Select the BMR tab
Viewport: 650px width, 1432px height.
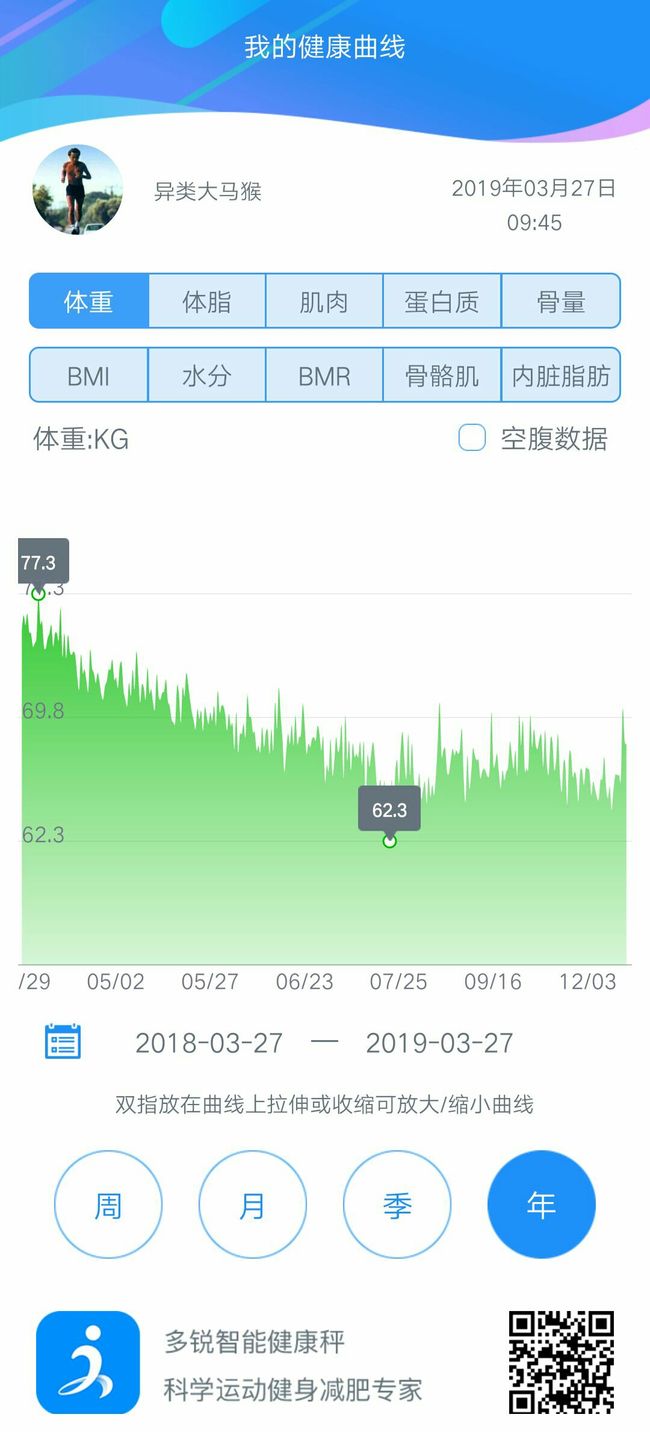pyautogui.click(x=324, y=375)
